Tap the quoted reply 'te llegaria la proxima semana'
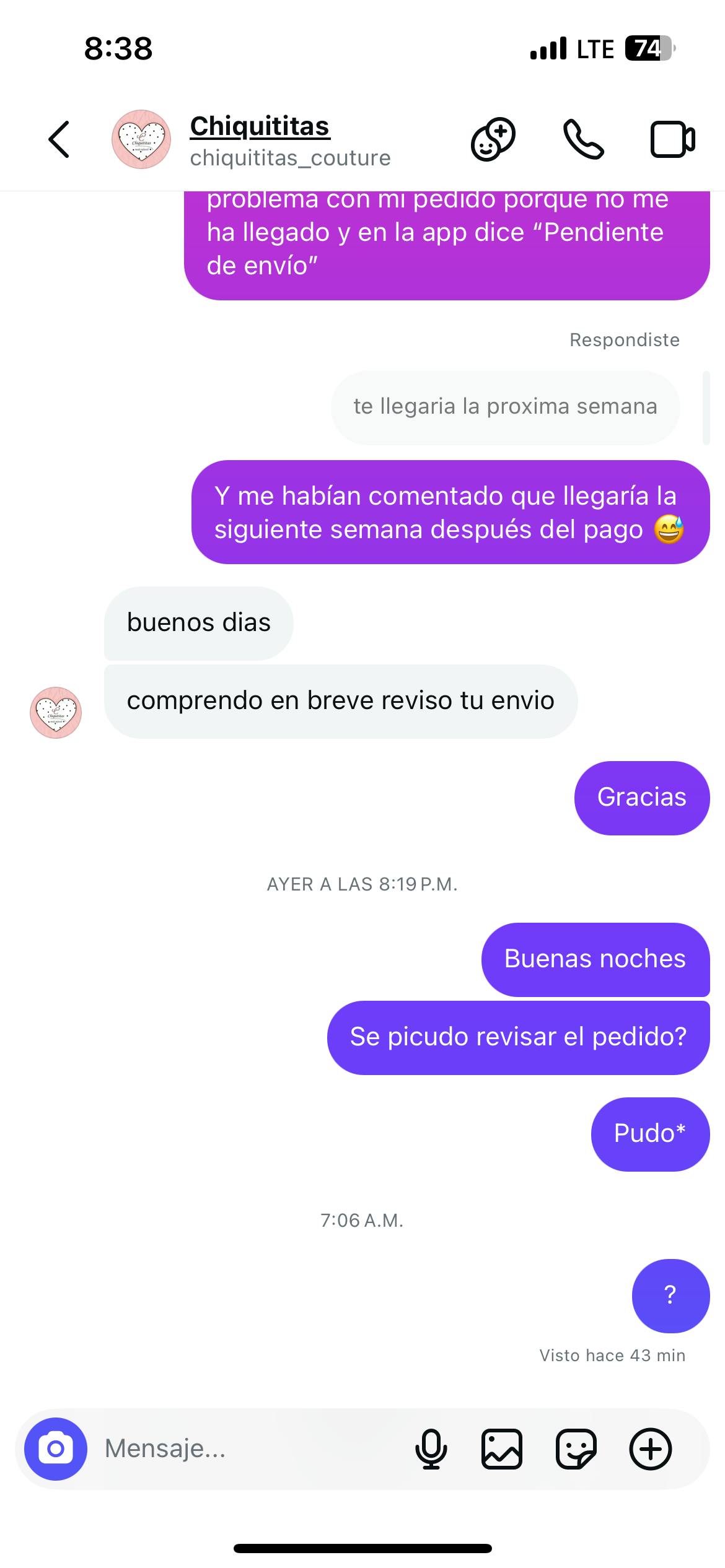 coord(505,407)
